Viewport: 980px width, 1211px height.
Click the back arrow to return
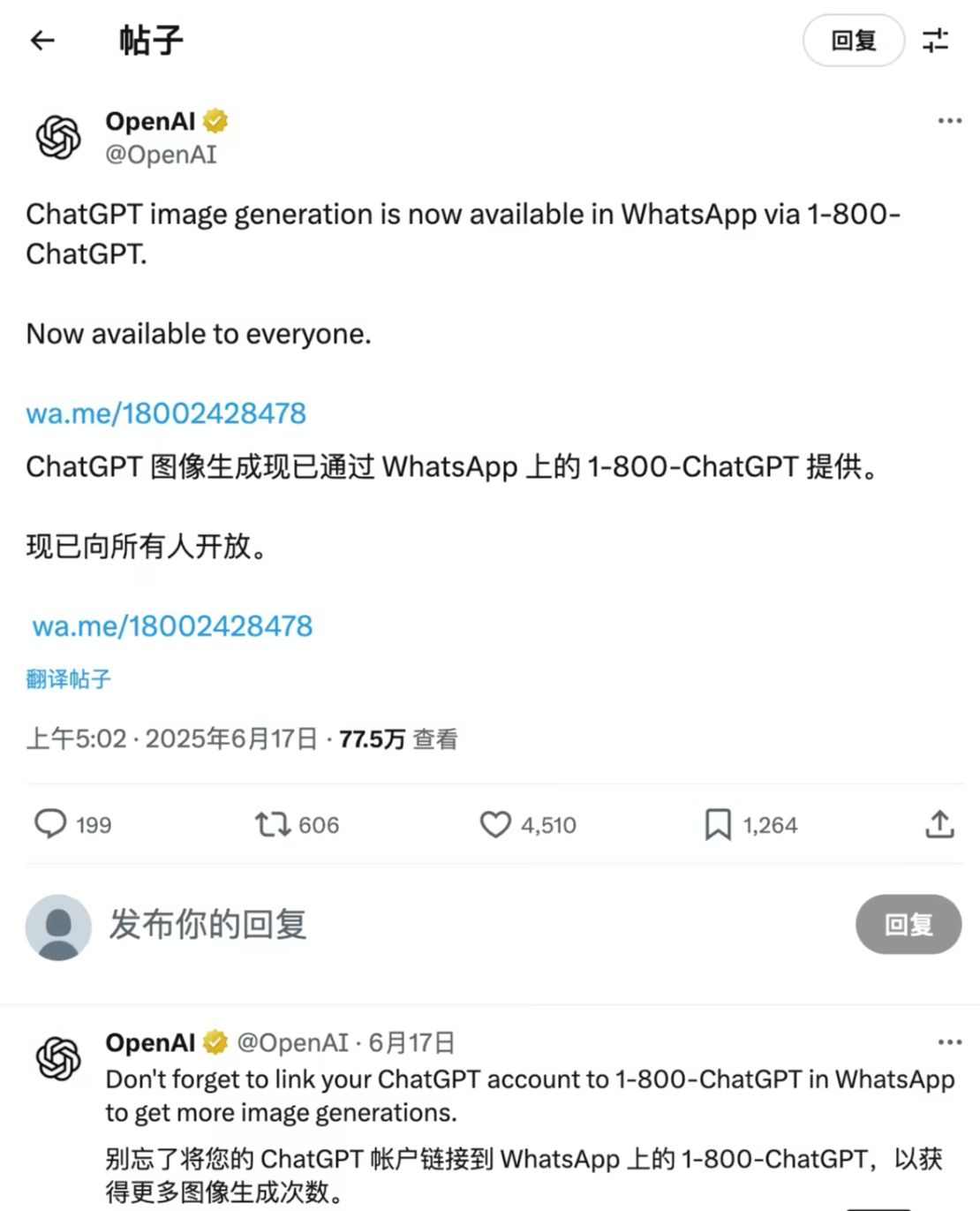pyautogui.click(x=41, y=41)
